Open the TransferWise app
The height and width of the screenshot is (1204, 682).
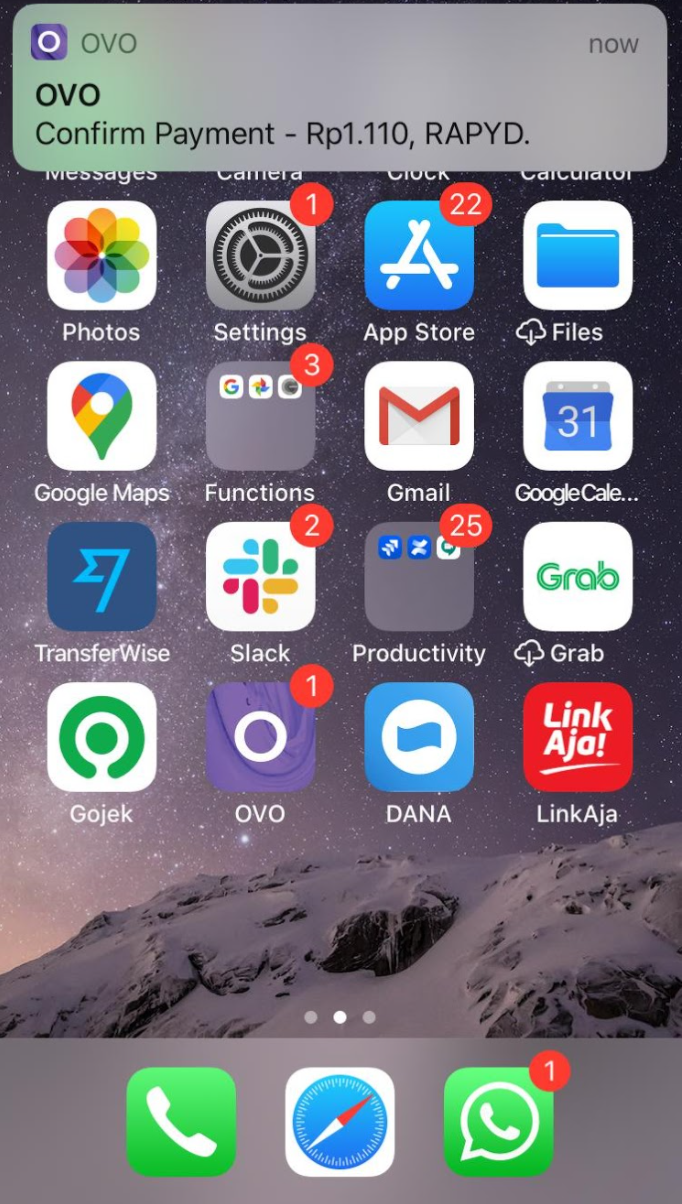point(102,577)
